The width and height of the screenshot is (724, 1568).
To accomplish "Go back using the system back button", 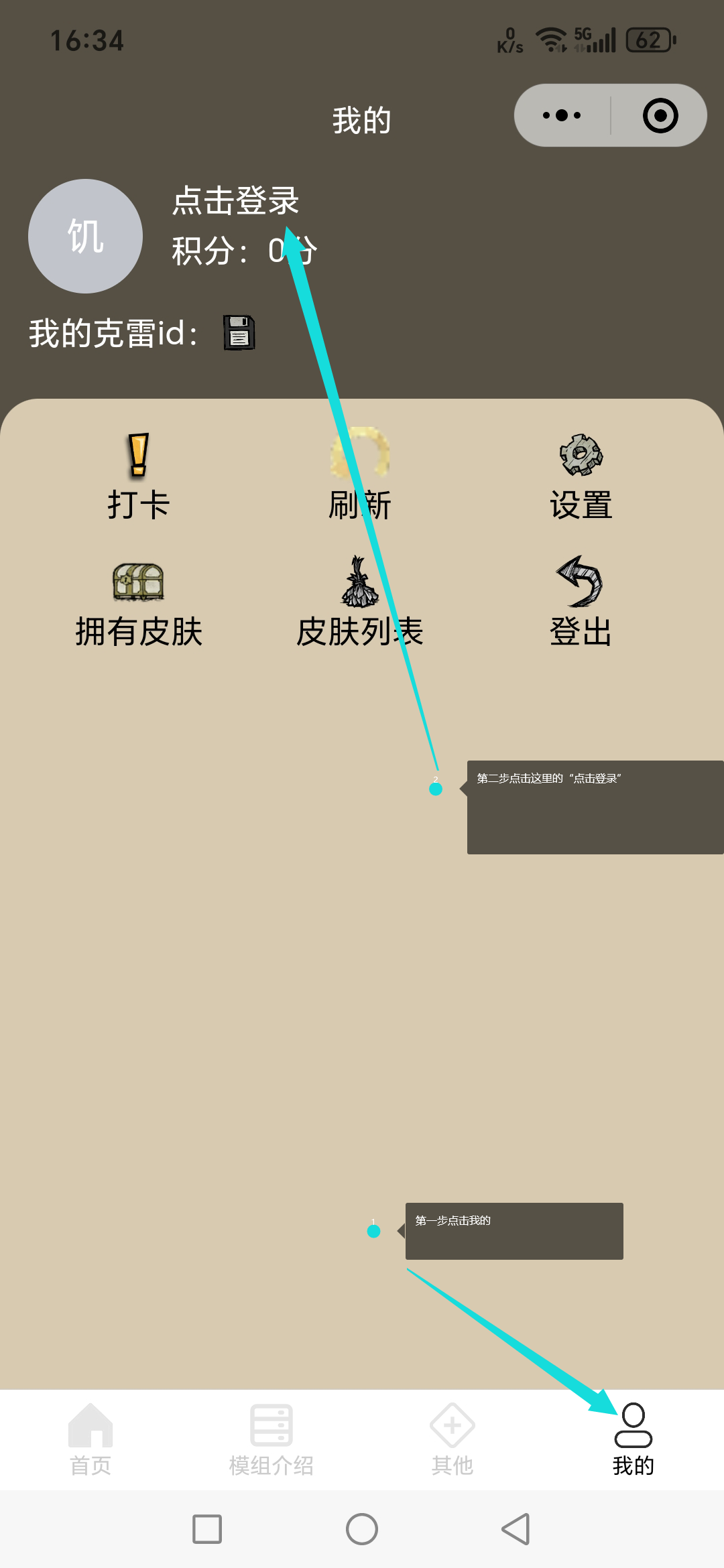I will (516, 1529).
